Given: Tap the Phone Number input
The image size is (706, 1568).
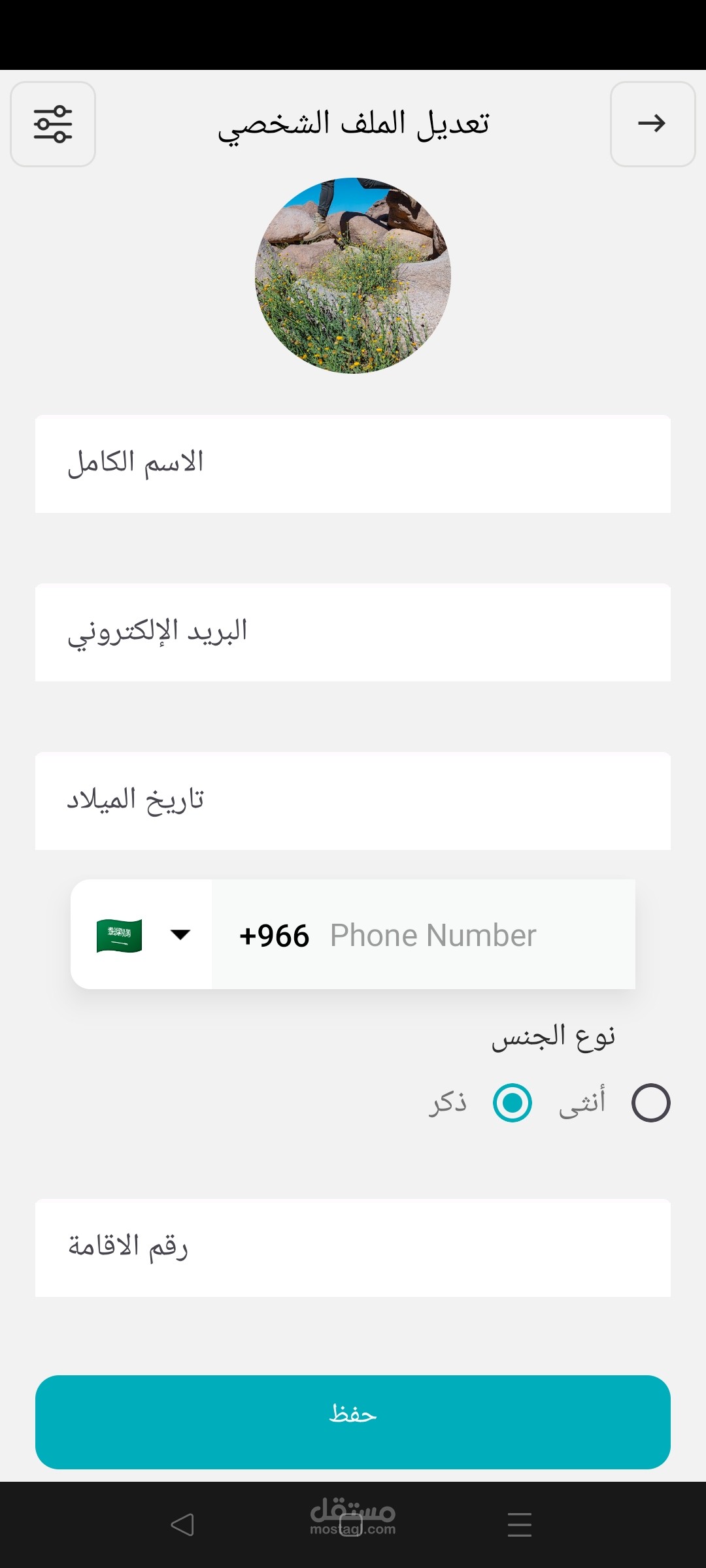Looking at the screenshot, I should [x=433, y=935].
